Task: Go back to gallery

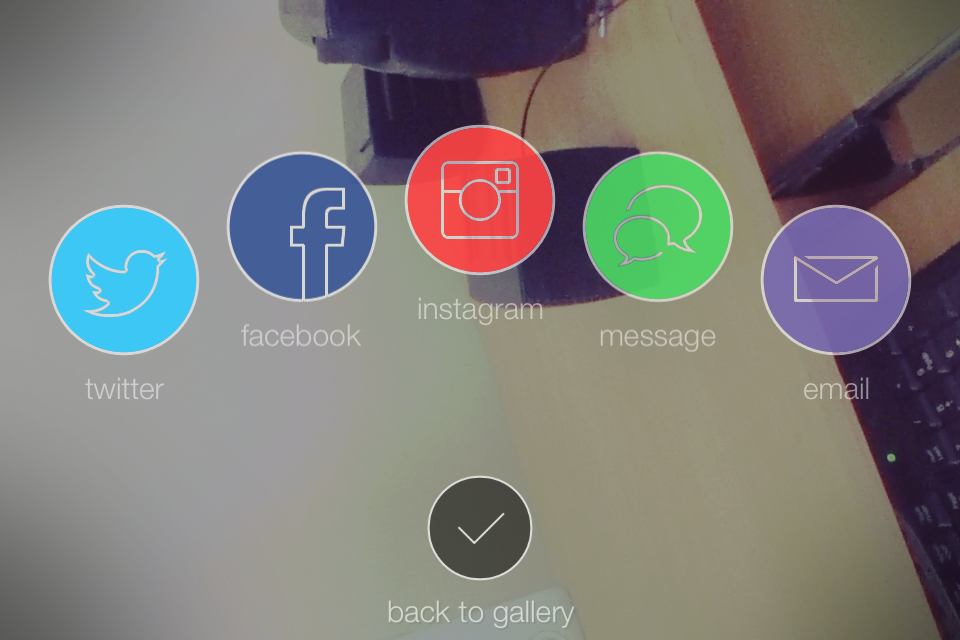Action: 480,527
